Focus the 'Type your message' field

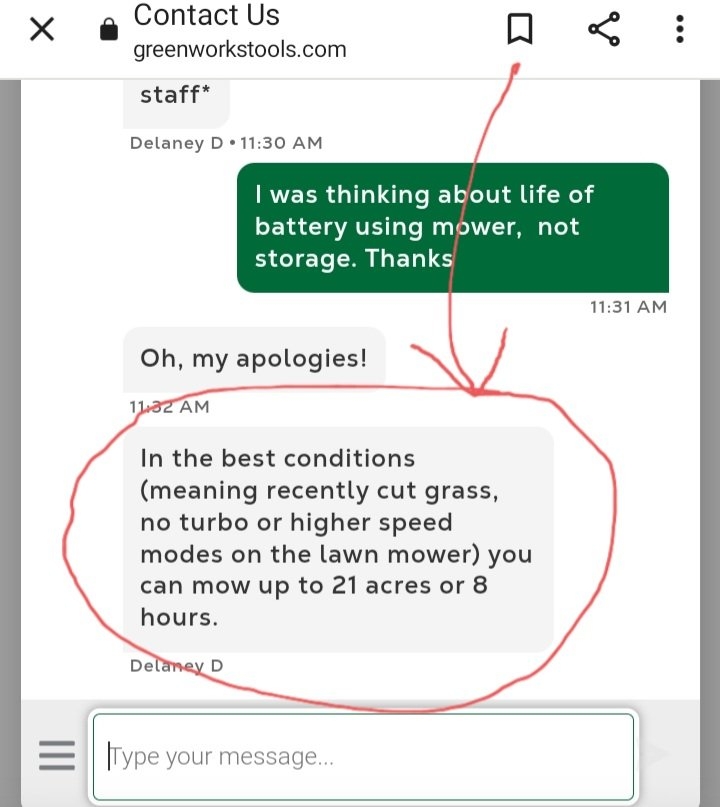[363, 756]
